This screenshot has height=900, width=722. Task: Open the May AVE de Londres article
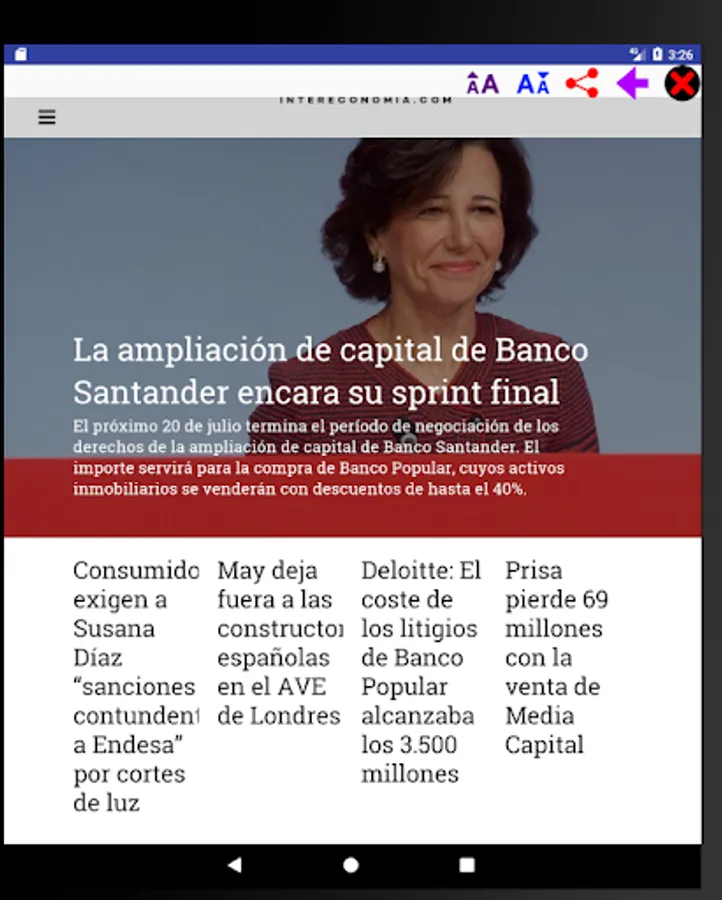pyautogui.click(x=280, y=643)
